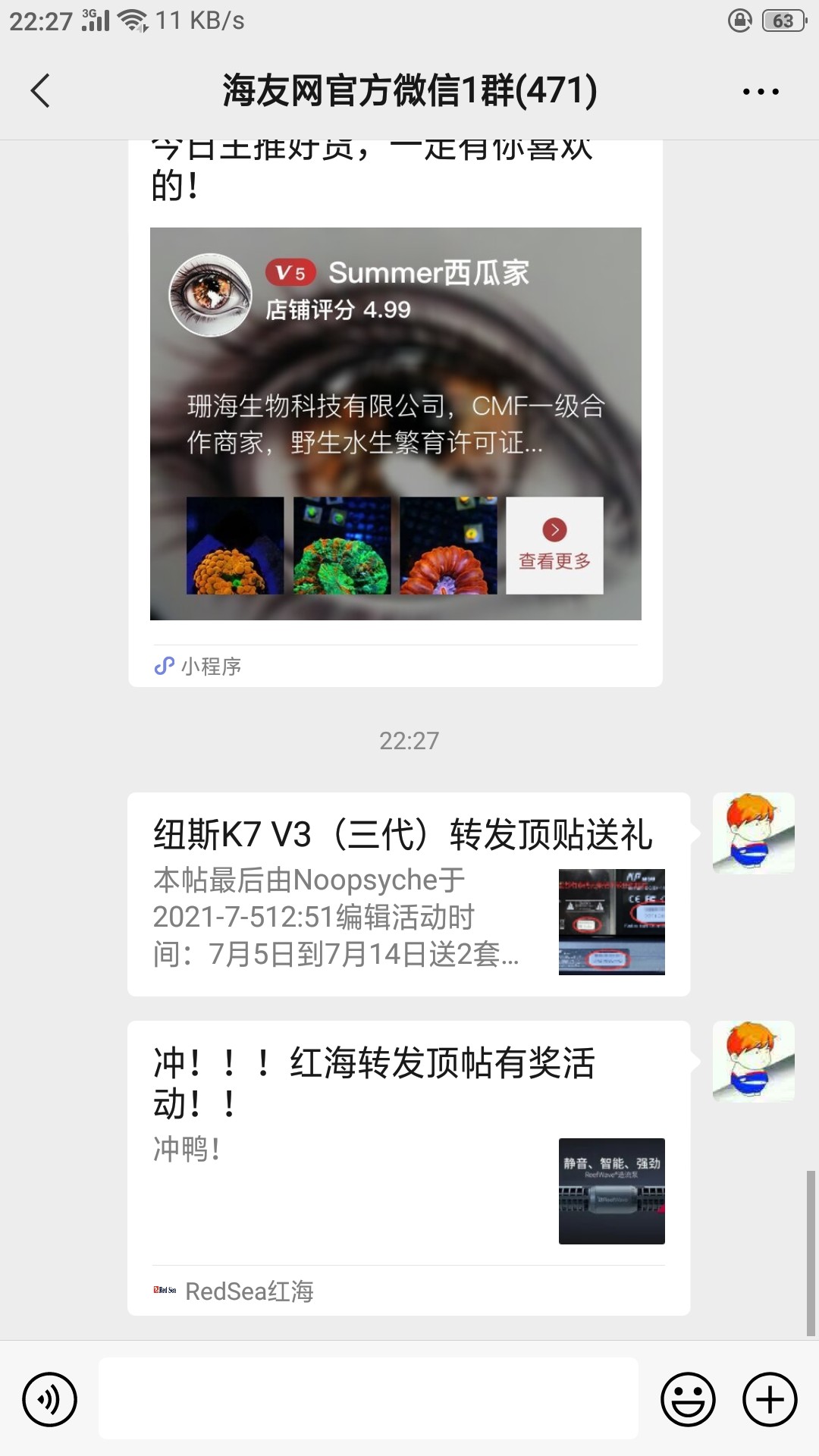Open the plus attachment menu
This screenshot has width=819, height=1456.
point(770,1399)
